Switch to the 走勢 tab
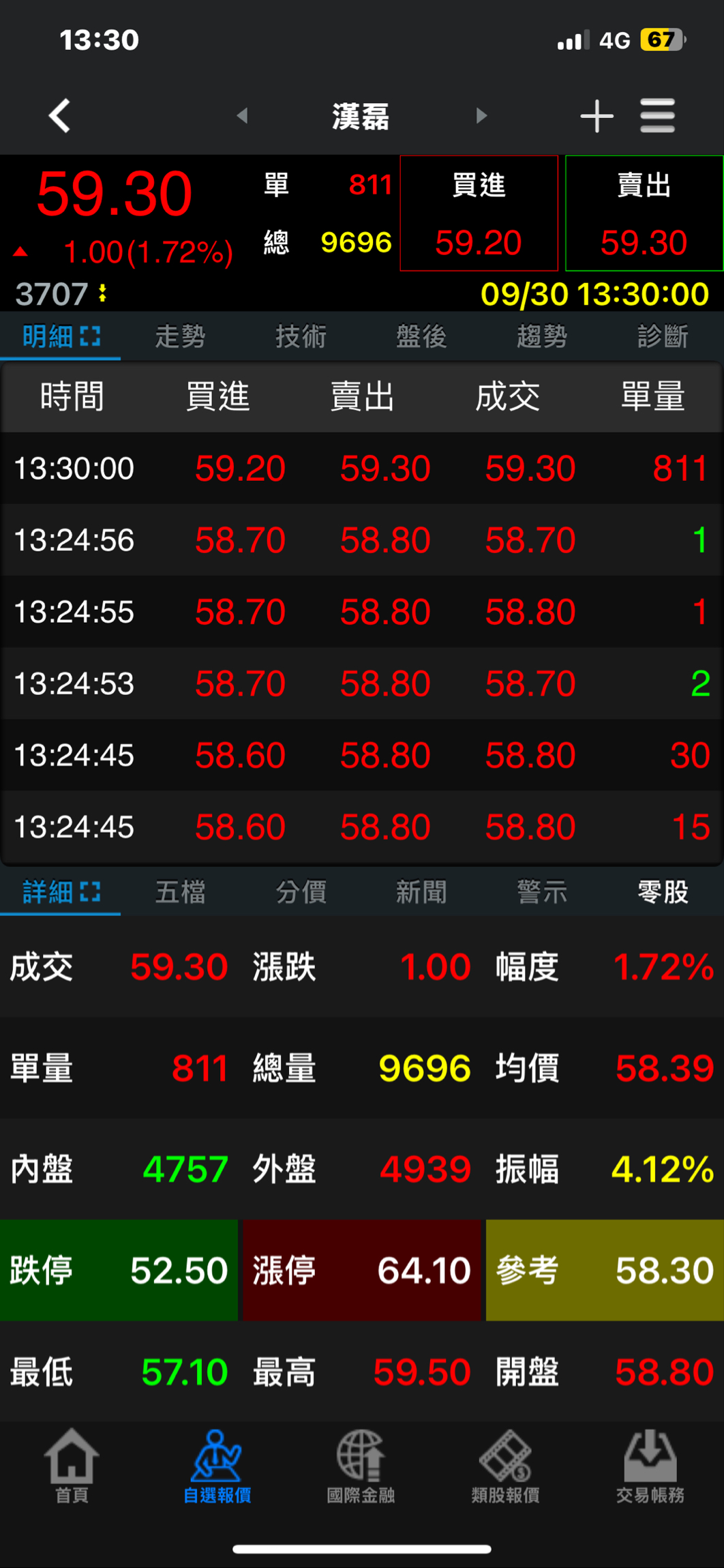This screenshot has height=1568, width=724. 181,336
